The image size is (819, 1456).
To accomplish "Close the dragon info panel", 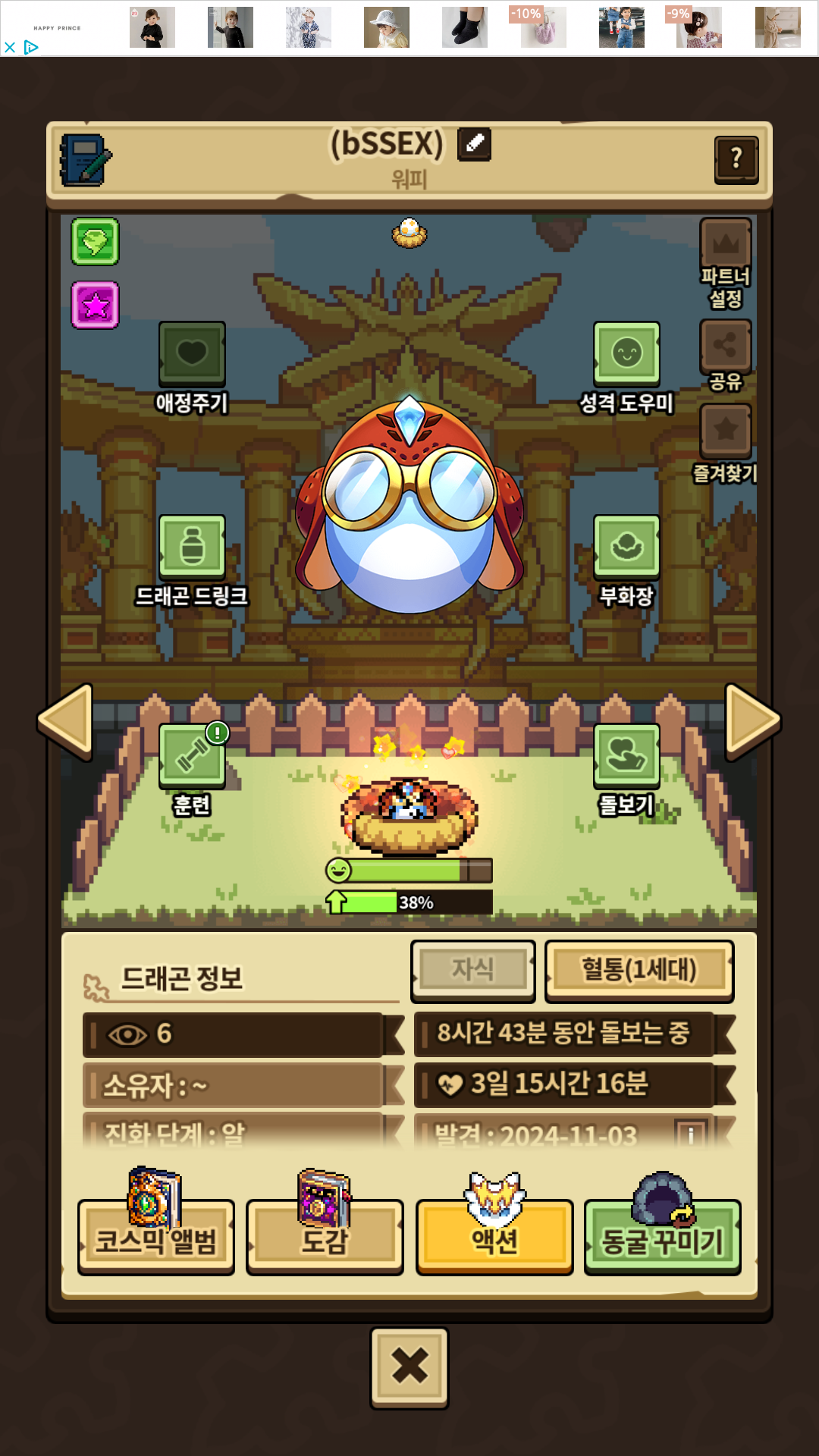I will 409,1368.
